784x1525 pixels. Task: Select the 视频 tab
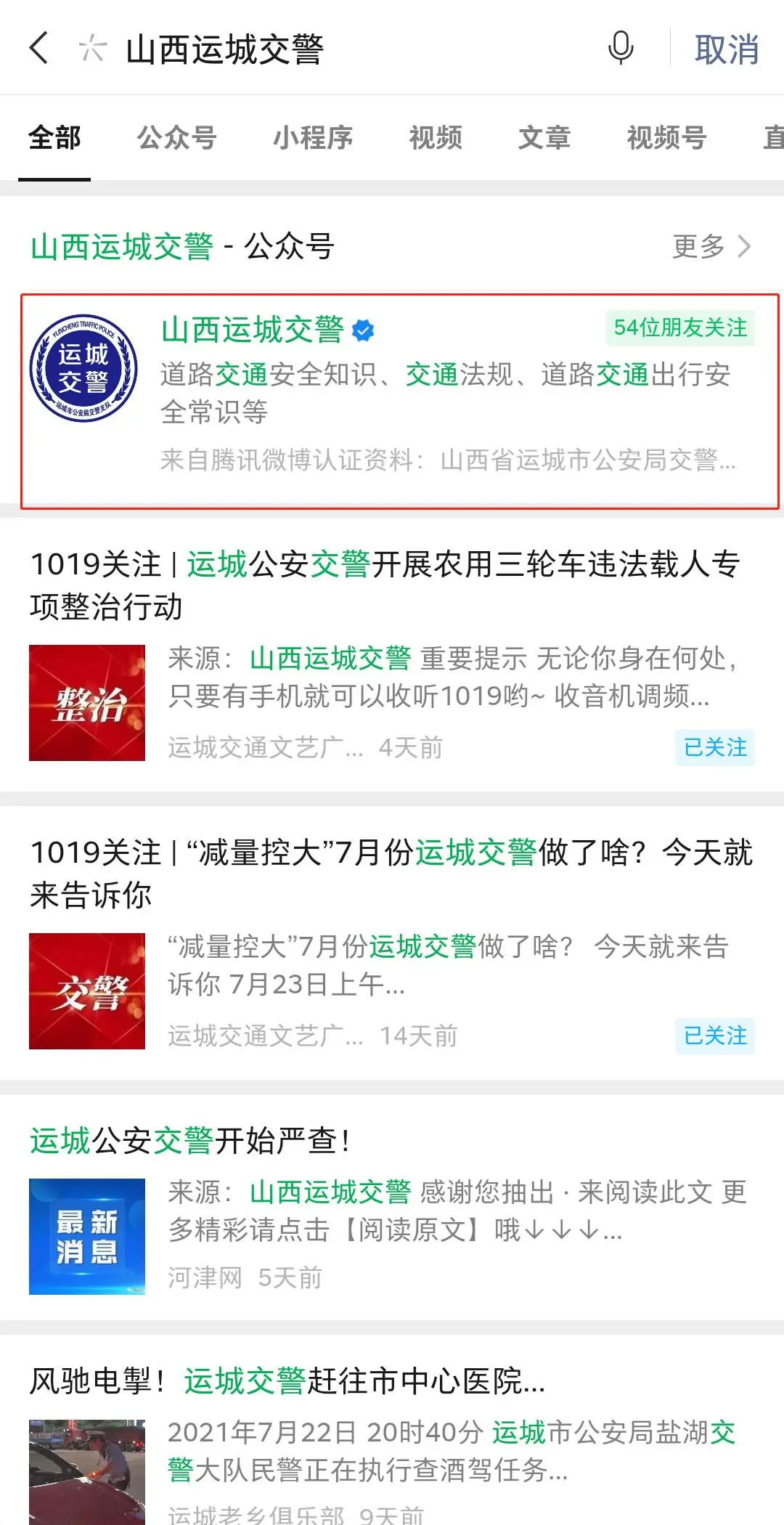point(436,137)
